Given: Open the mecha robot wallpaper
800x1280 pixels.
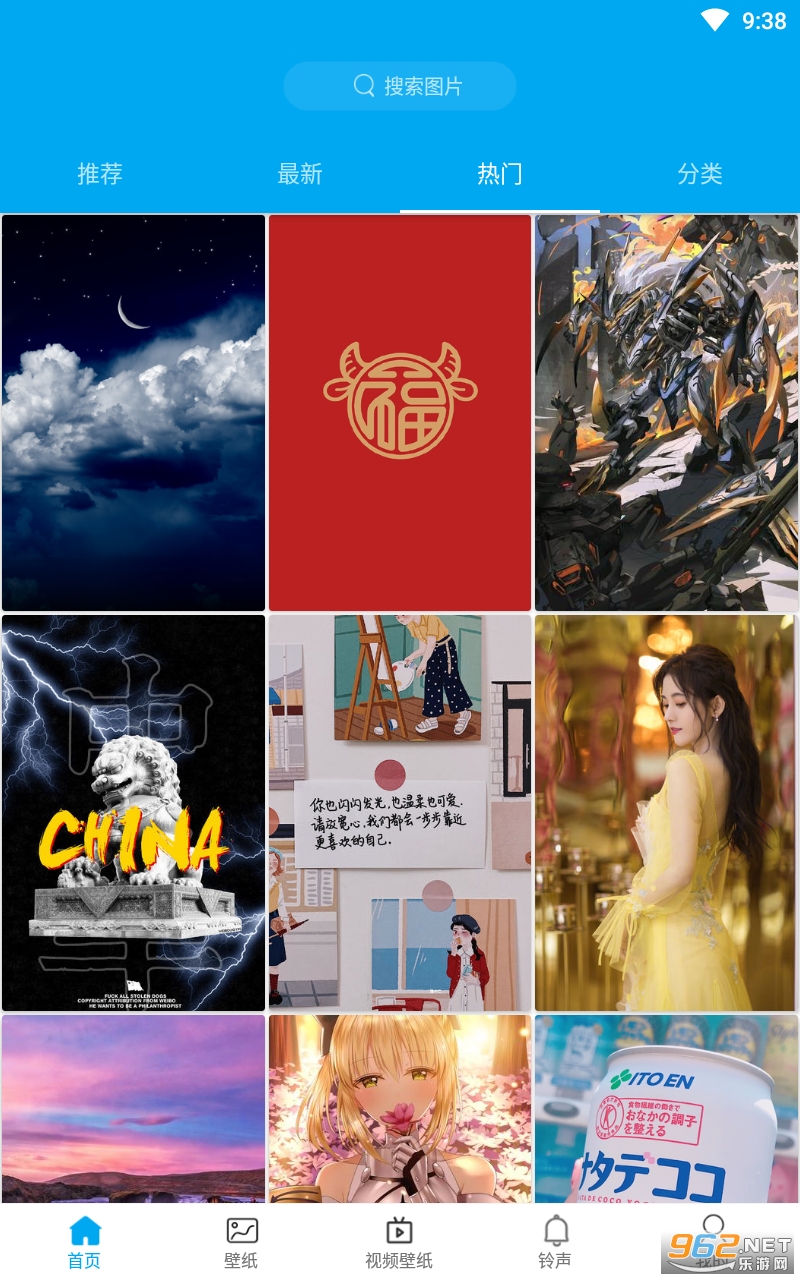Looking at the screenshot, I should coord(666,413).
